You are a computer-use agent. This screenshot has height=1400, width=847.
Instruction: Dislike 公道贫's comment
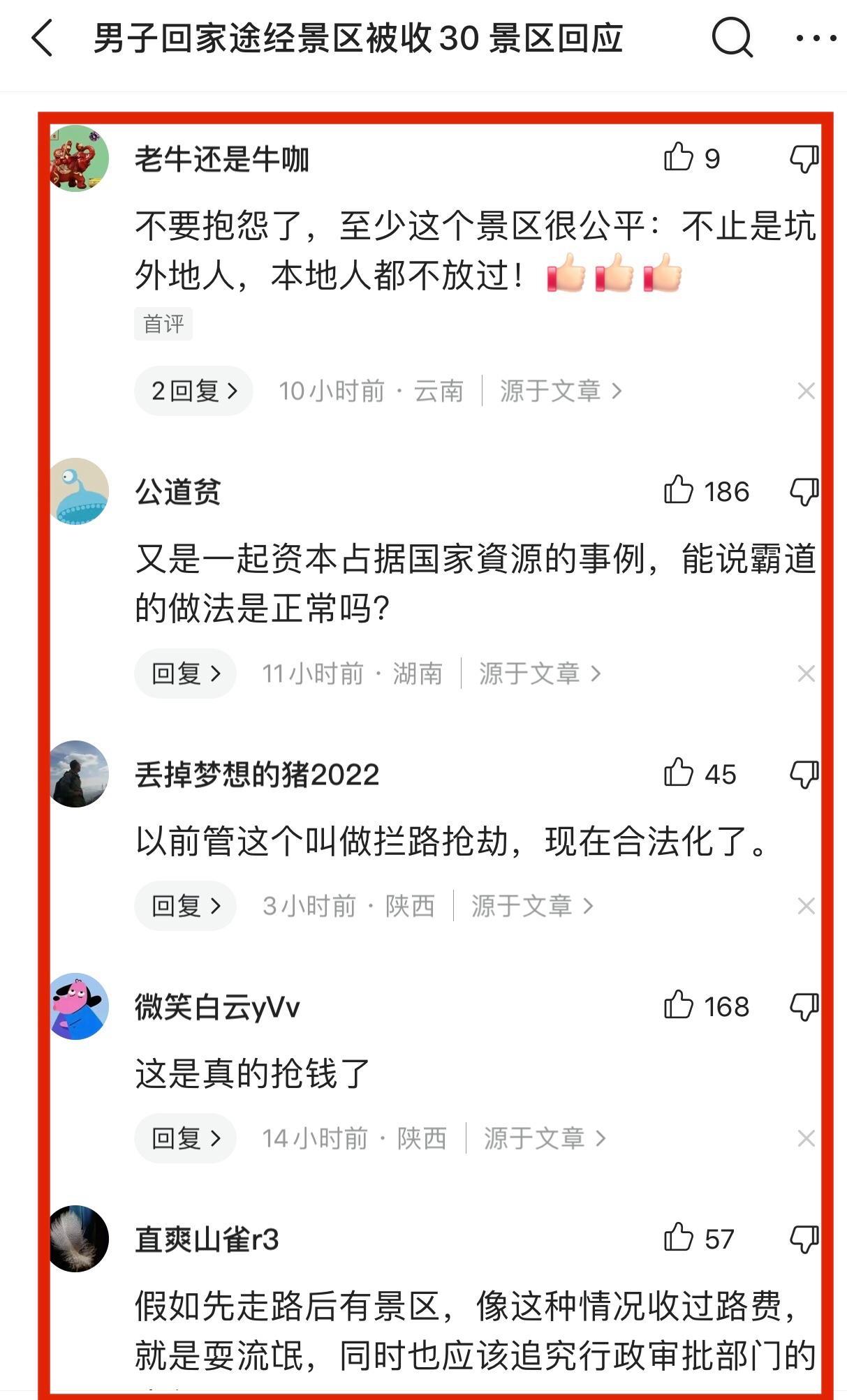tap(804, 492)
